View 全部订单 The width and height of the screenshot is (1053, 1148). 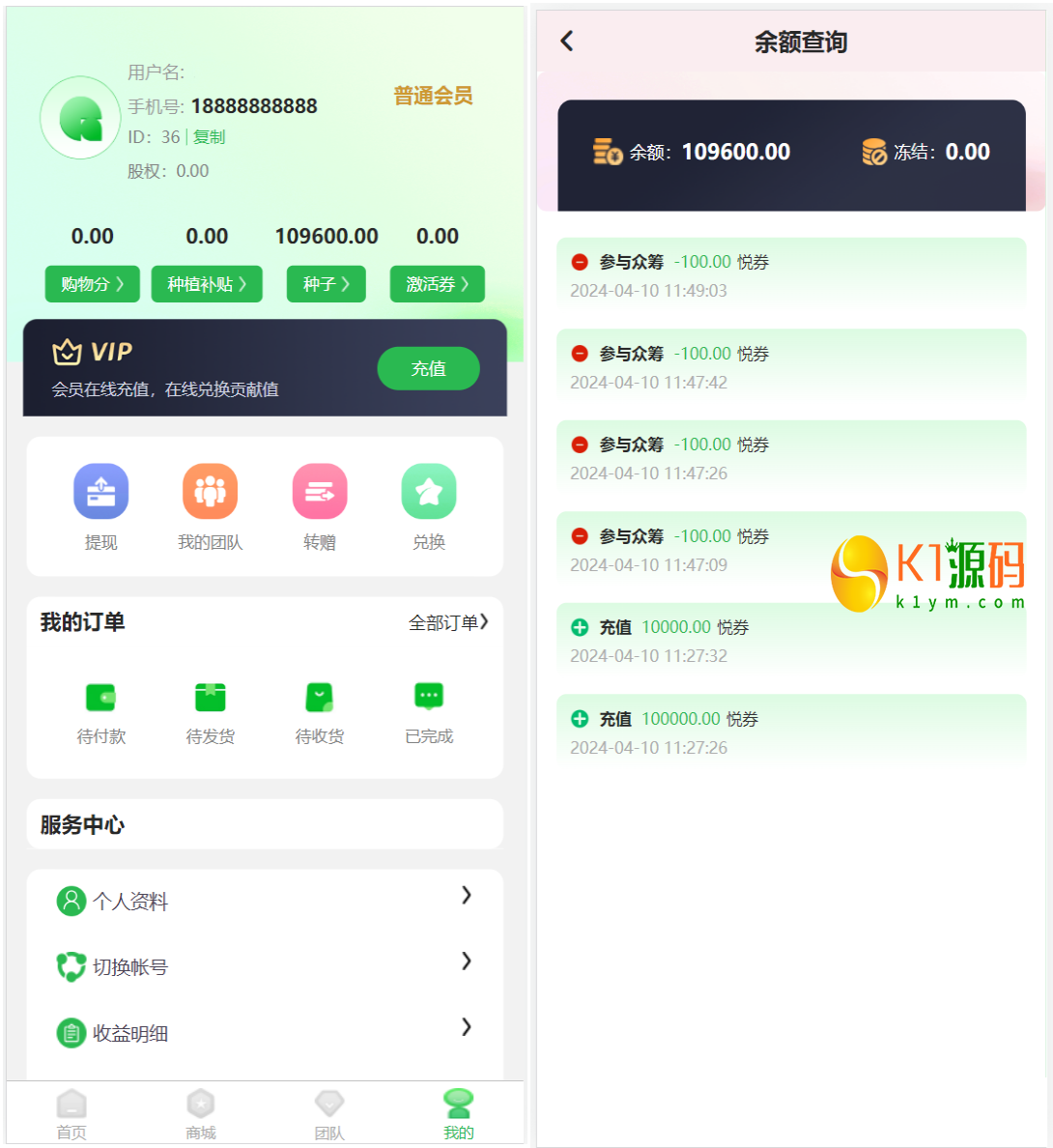pyautogui.click(x=448, y=623)
